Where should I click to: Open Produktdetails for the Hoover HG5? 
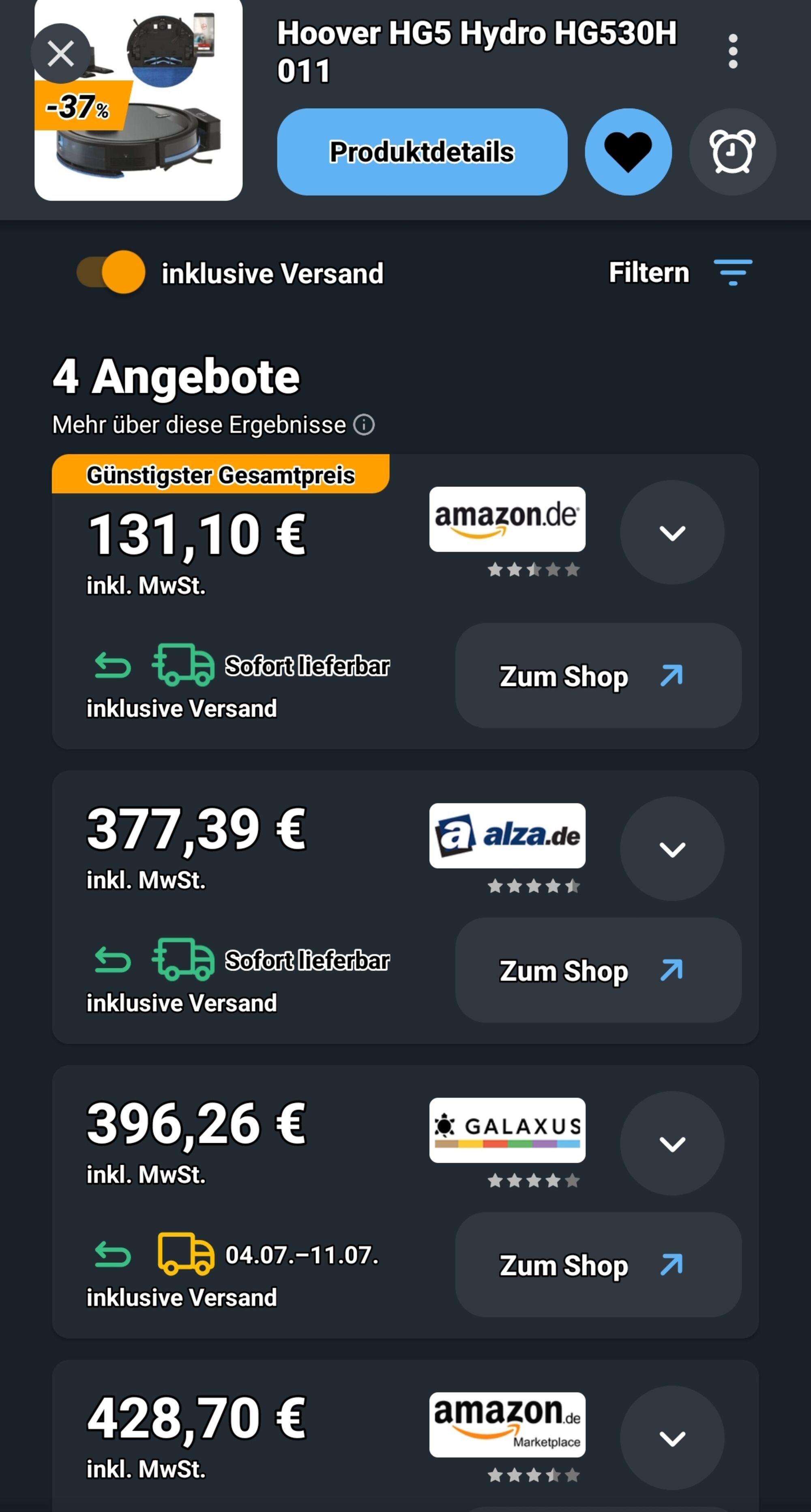[x=422, y=152]
